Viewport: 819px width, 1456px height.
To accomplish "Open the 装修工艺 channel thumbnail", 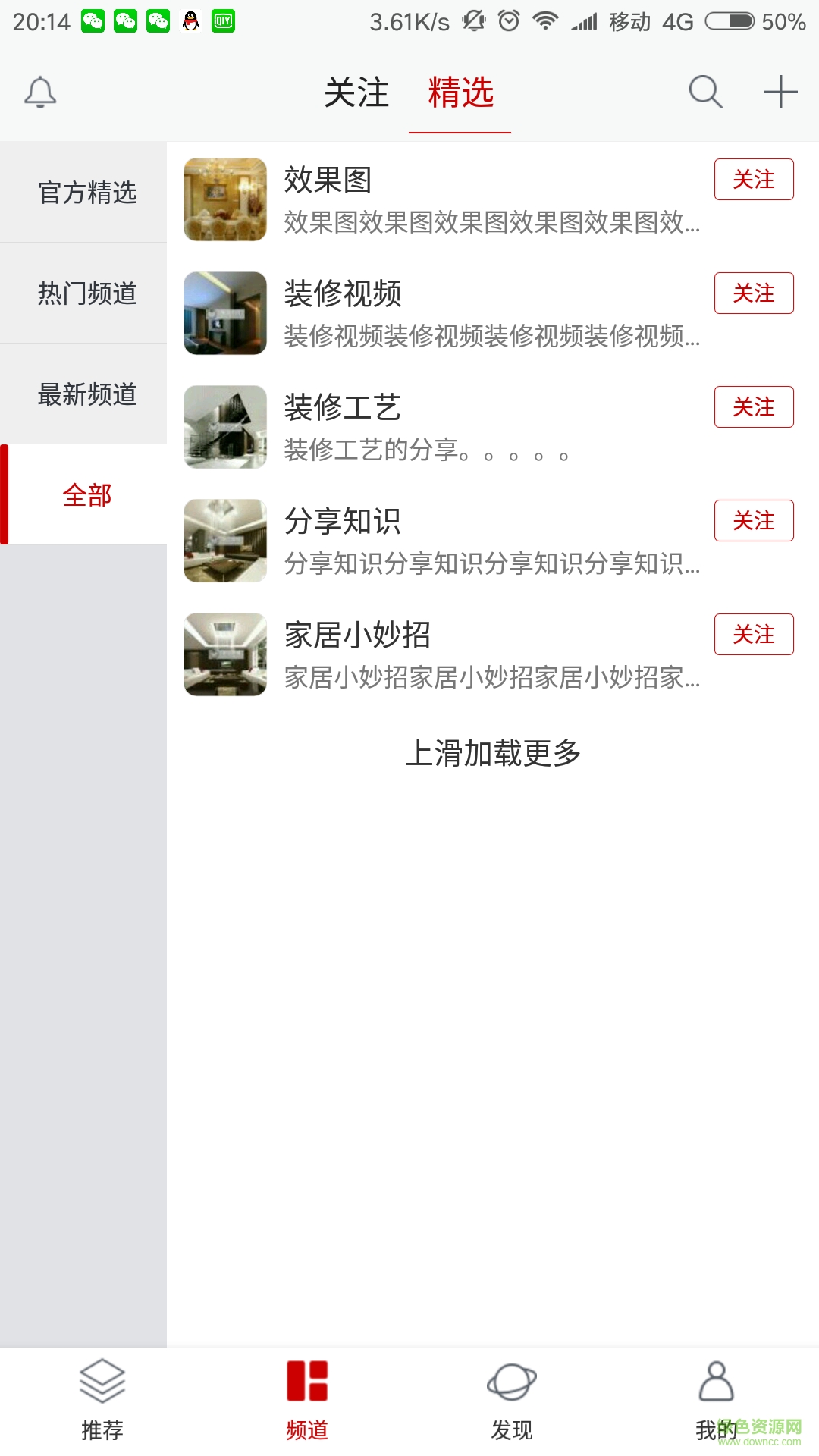I will pyautogui.click(x=224, y=426).
